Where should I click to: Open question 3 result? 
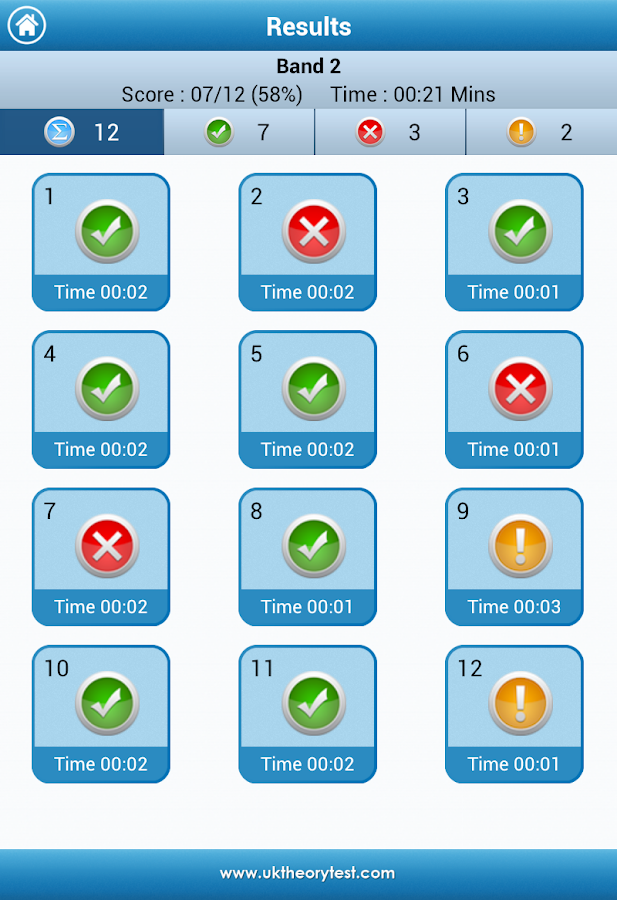[x=514, y=242]
